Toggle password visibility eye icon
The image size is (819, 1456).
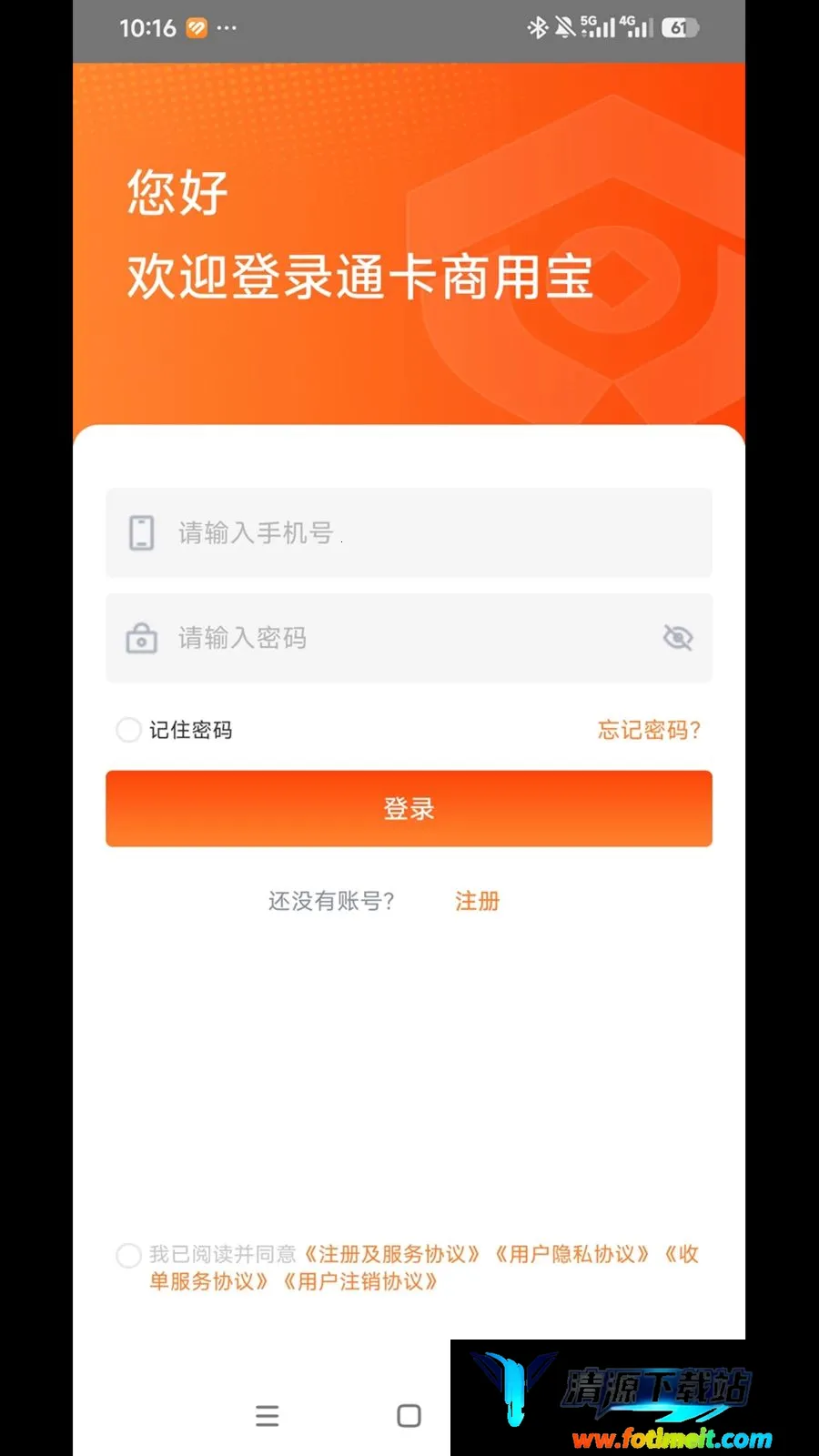click(x=678, y=638)
